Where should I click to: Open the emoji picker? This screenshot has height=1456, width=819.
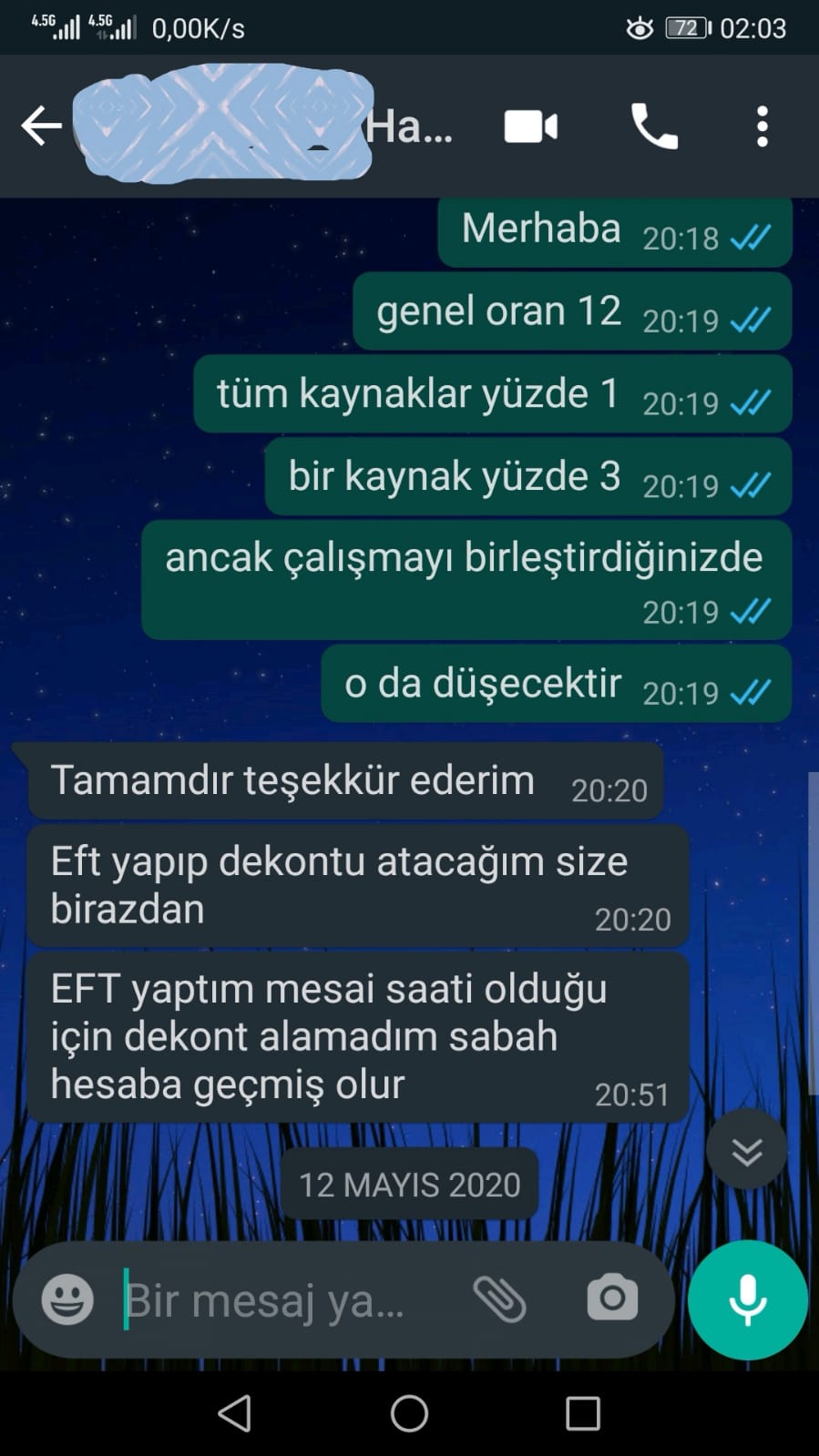(x=67, y=1299)
